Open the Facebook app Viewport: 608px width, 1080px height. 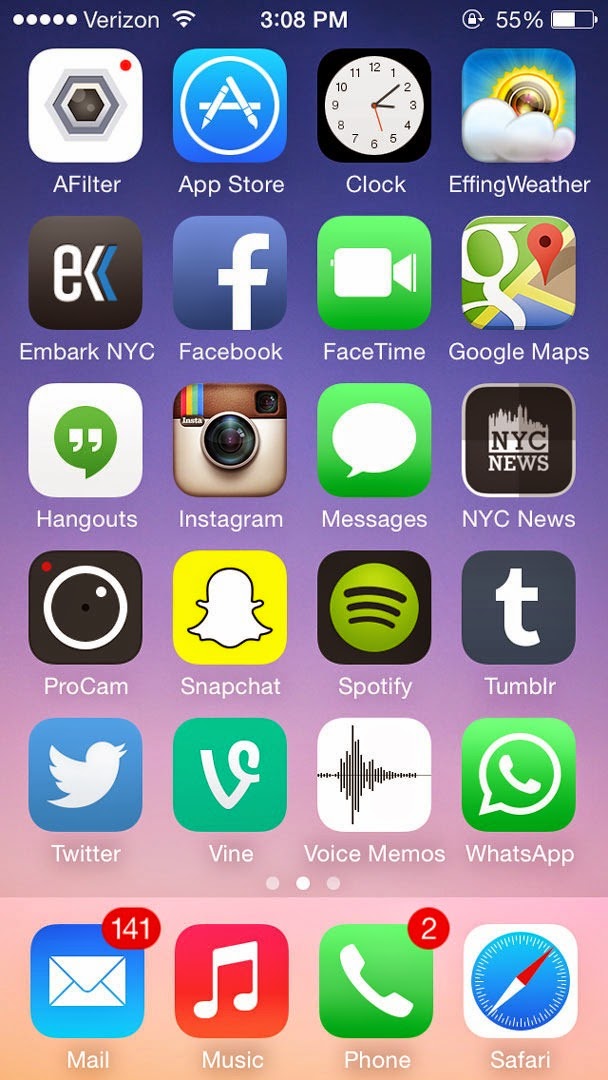pyautogui.click(x=230, y=273)
